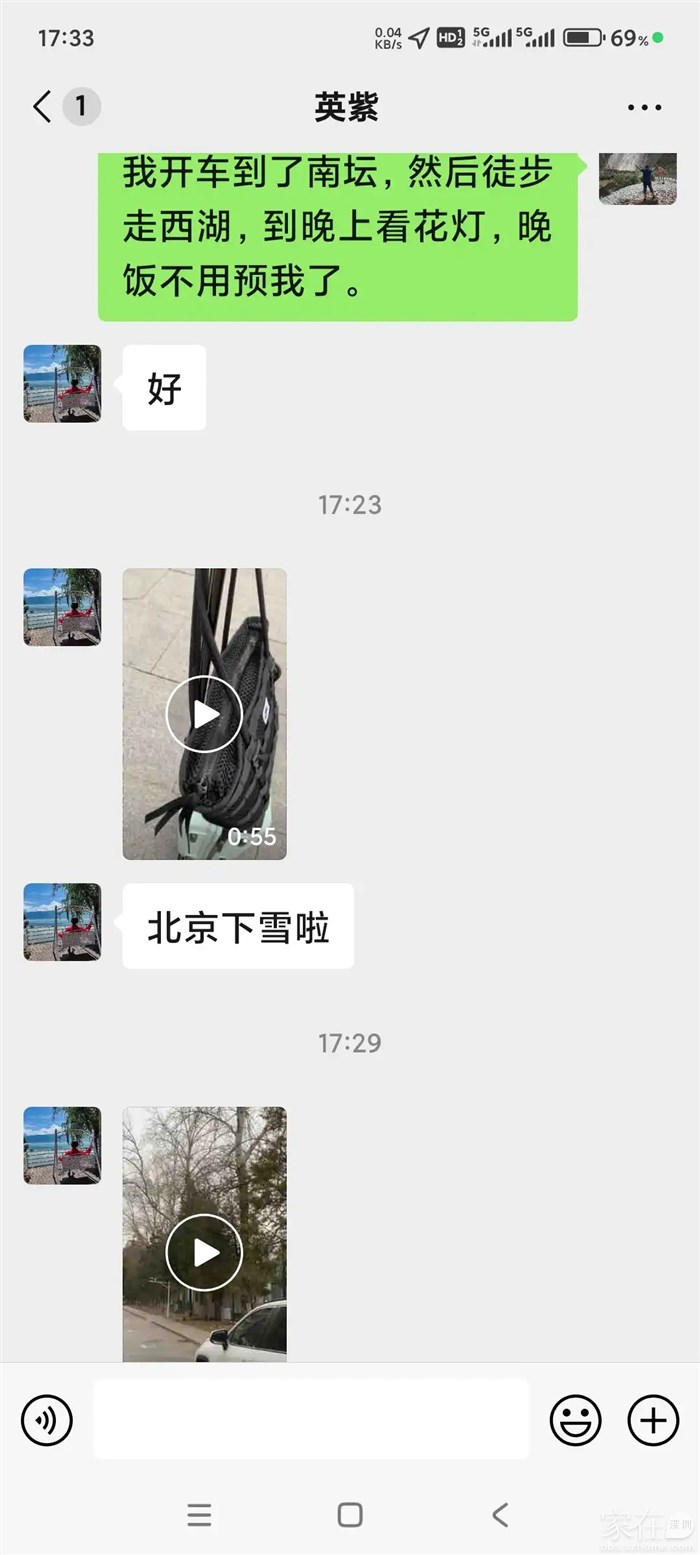Switch to voice message input
700x1555 pixels.
tap(47, 1419)
